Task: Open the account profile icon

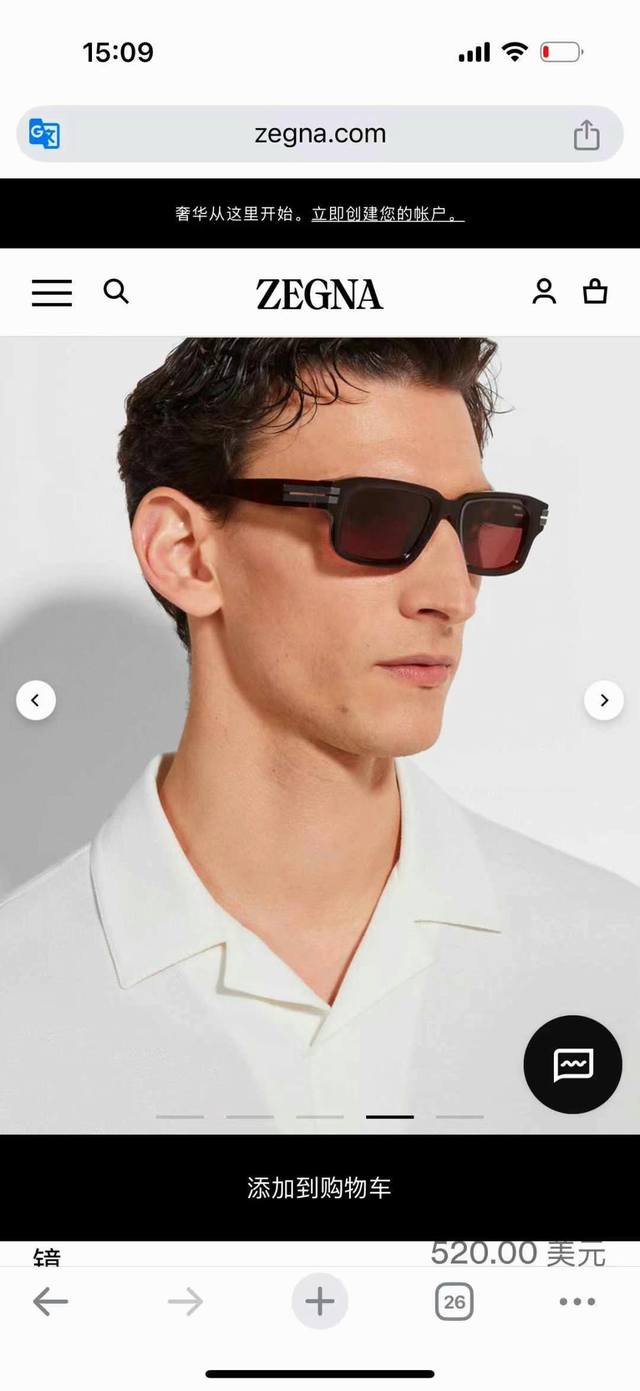Action: click(544, 292)
